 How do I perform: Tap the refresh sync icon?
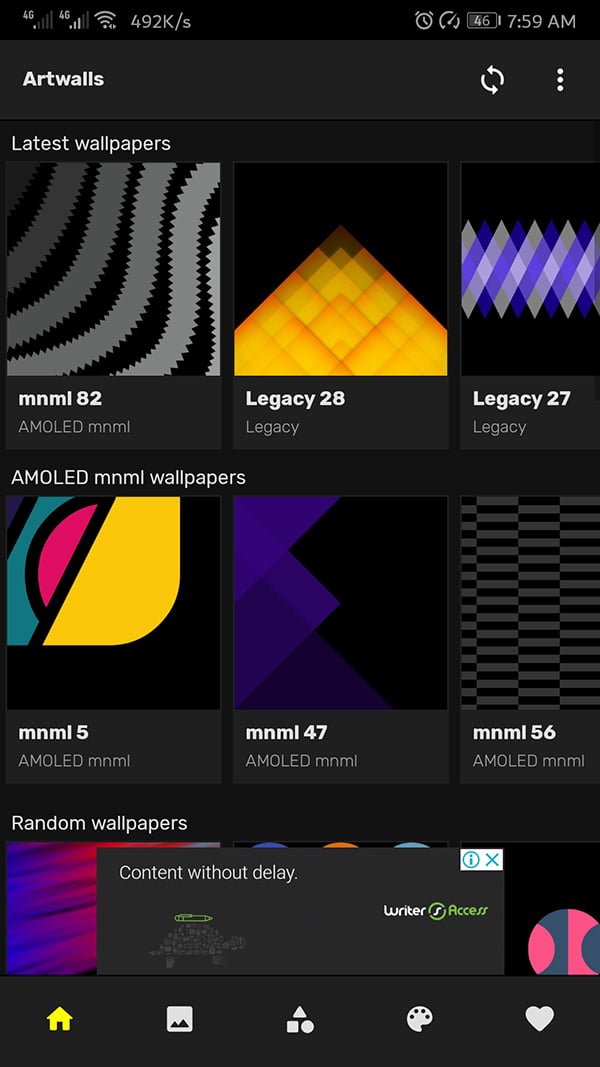(x=492, y=80)
